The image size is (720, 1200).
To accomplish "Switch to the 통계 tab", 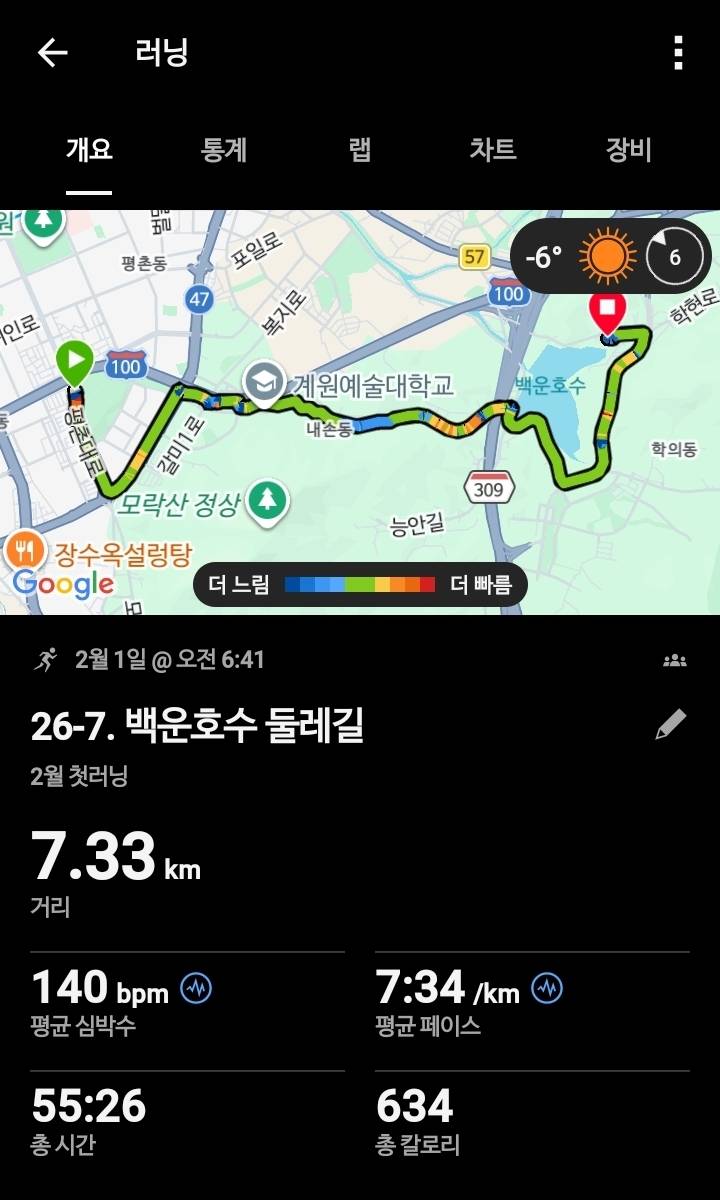I will pos(224,150).
